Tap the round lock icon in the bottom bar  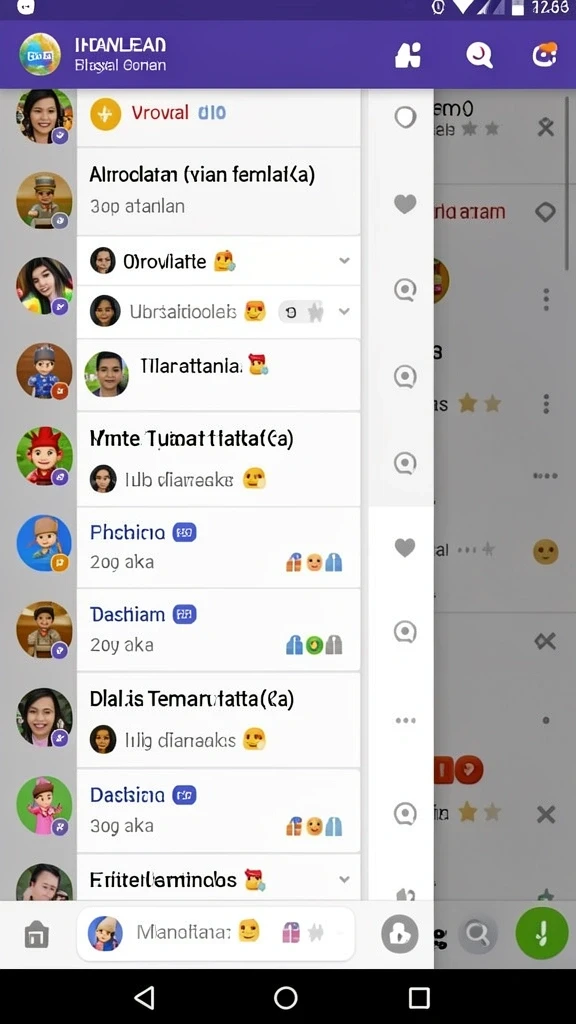pyautogui.click(x=400, y=934)
